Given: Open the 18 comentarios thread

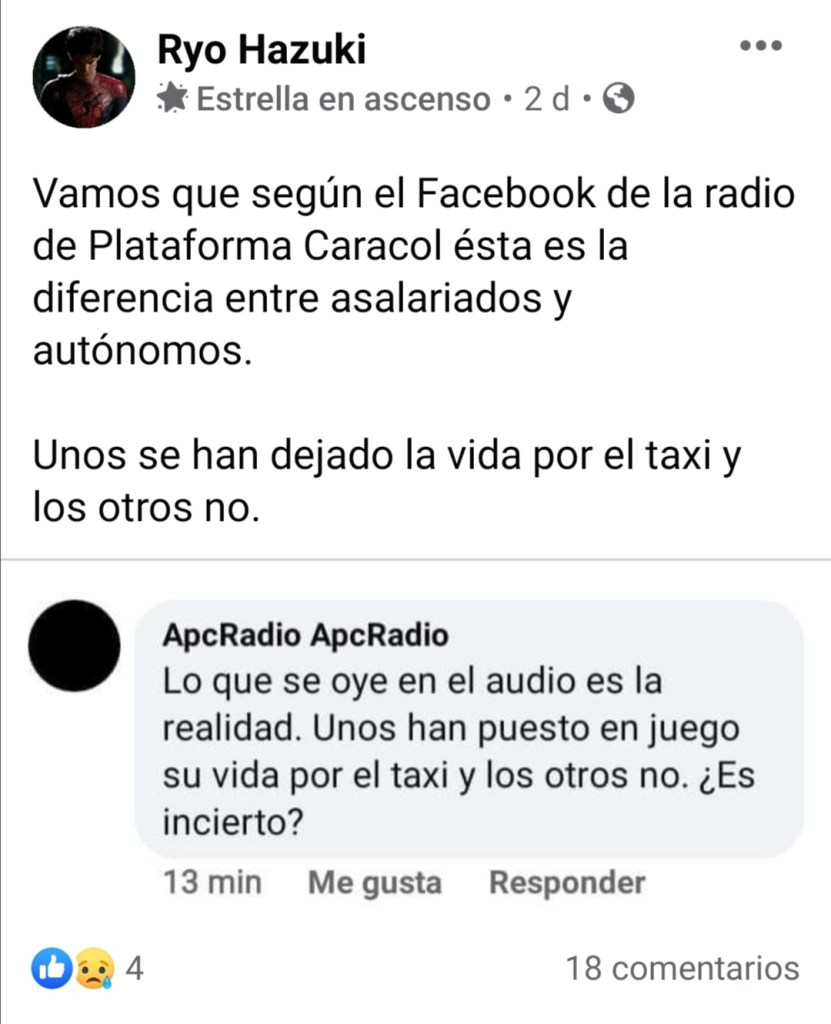Looking at the screenshot, I should click(x=682, y=968).
